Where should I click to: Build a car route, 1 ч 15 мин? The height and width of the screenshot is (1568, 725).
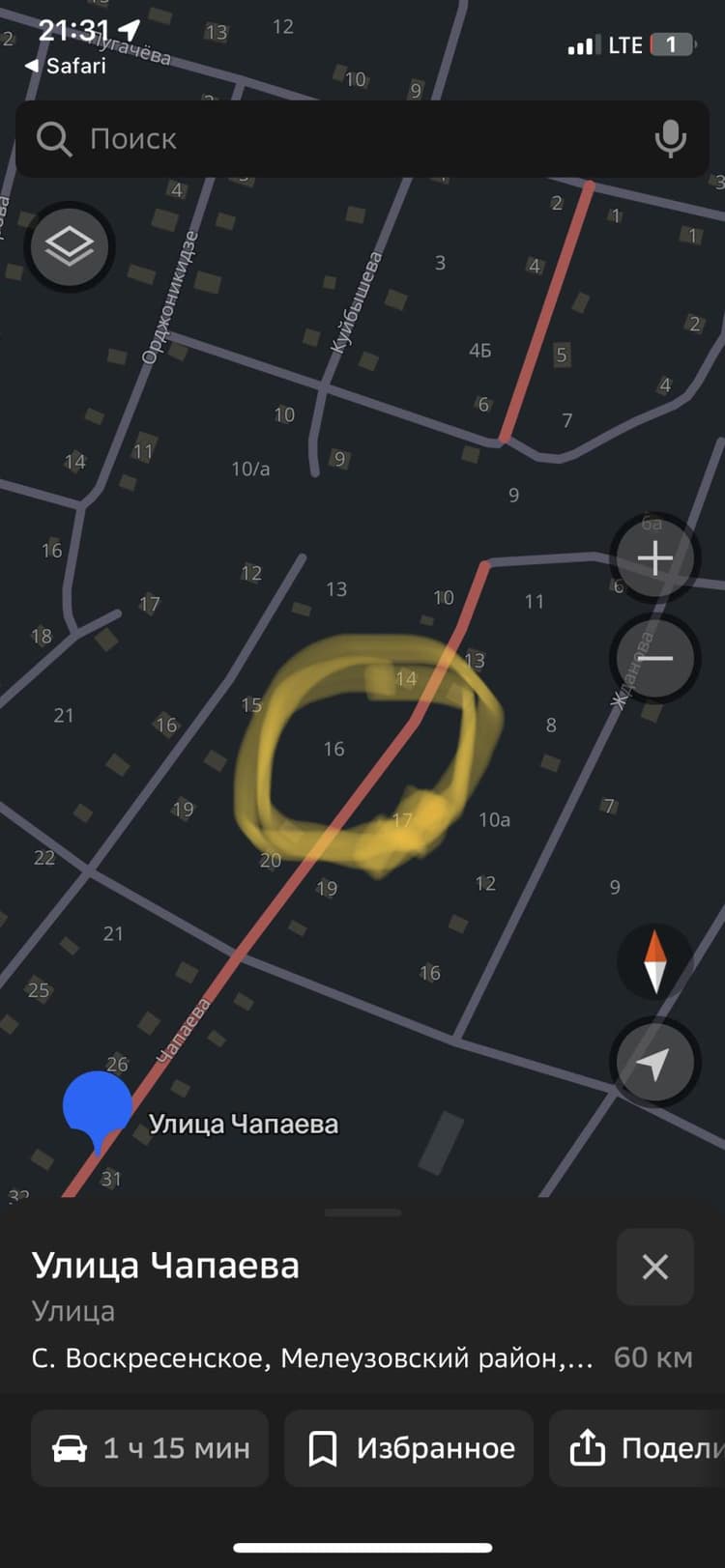click(x=150, y=1448)
